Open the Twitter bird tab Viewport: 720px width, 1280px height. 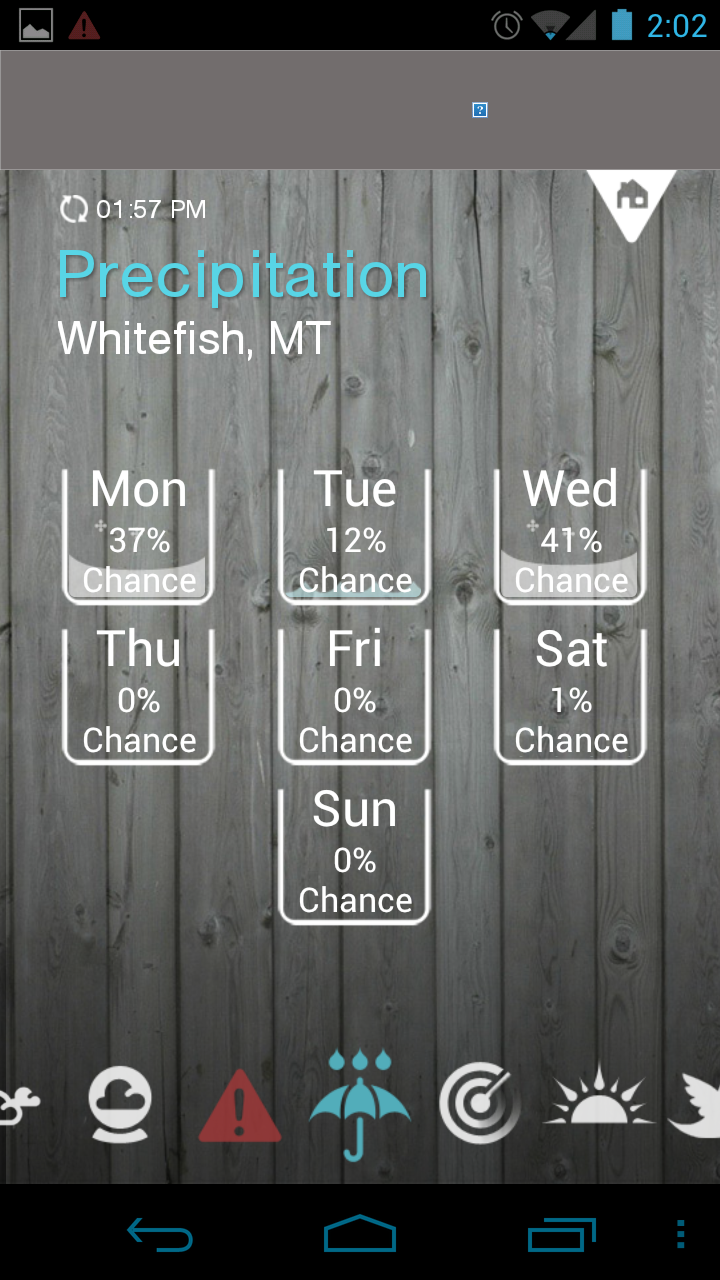pos(697,1104)
